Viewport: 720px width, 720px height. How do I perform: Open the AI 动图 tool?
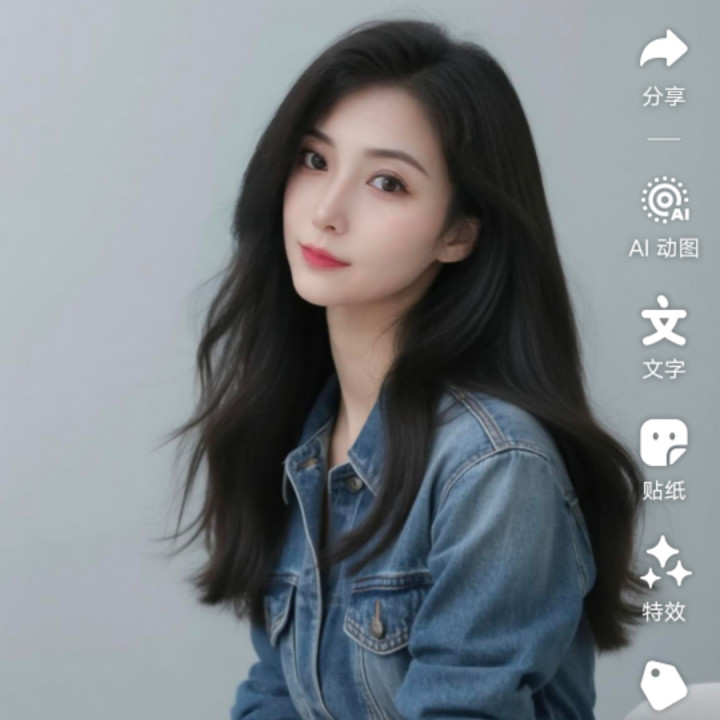(x=664, y=200)
